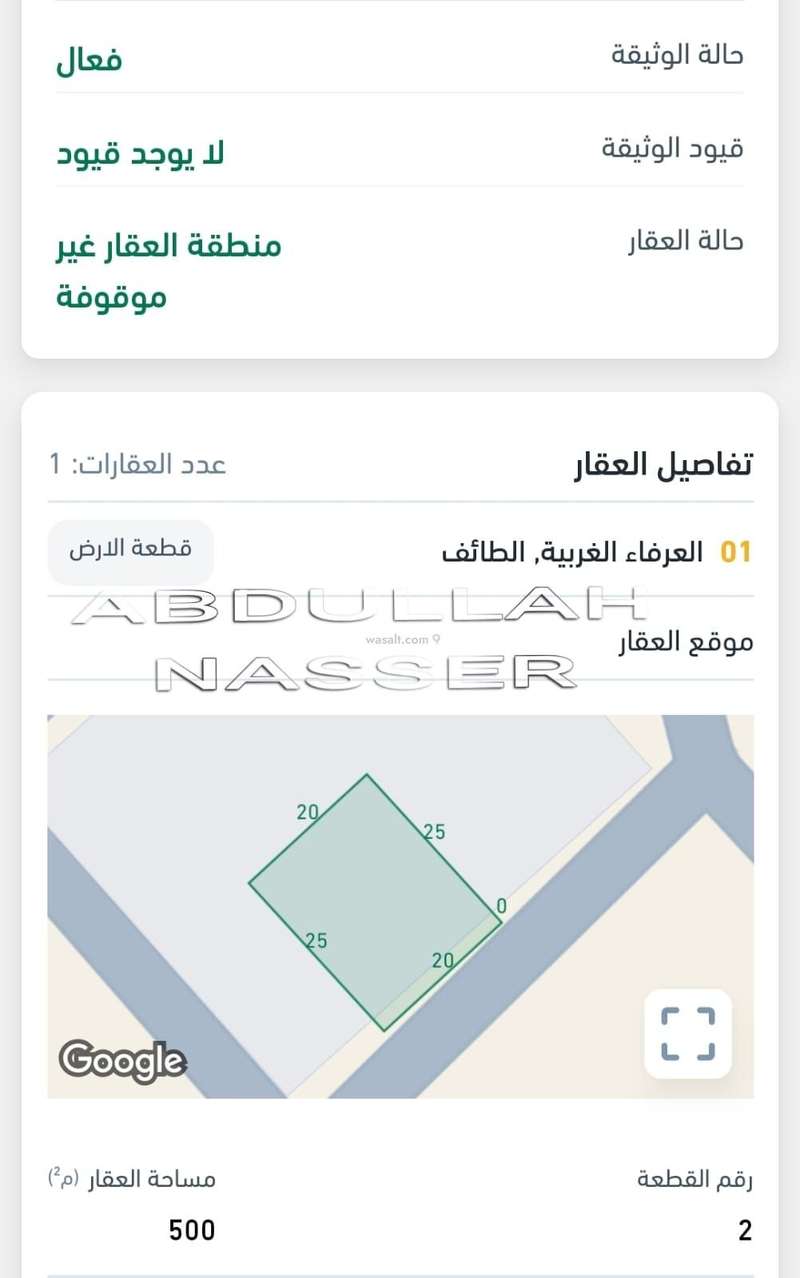Click the side length label 20 on top
The image size is (800, 1278).
(306, 811)
